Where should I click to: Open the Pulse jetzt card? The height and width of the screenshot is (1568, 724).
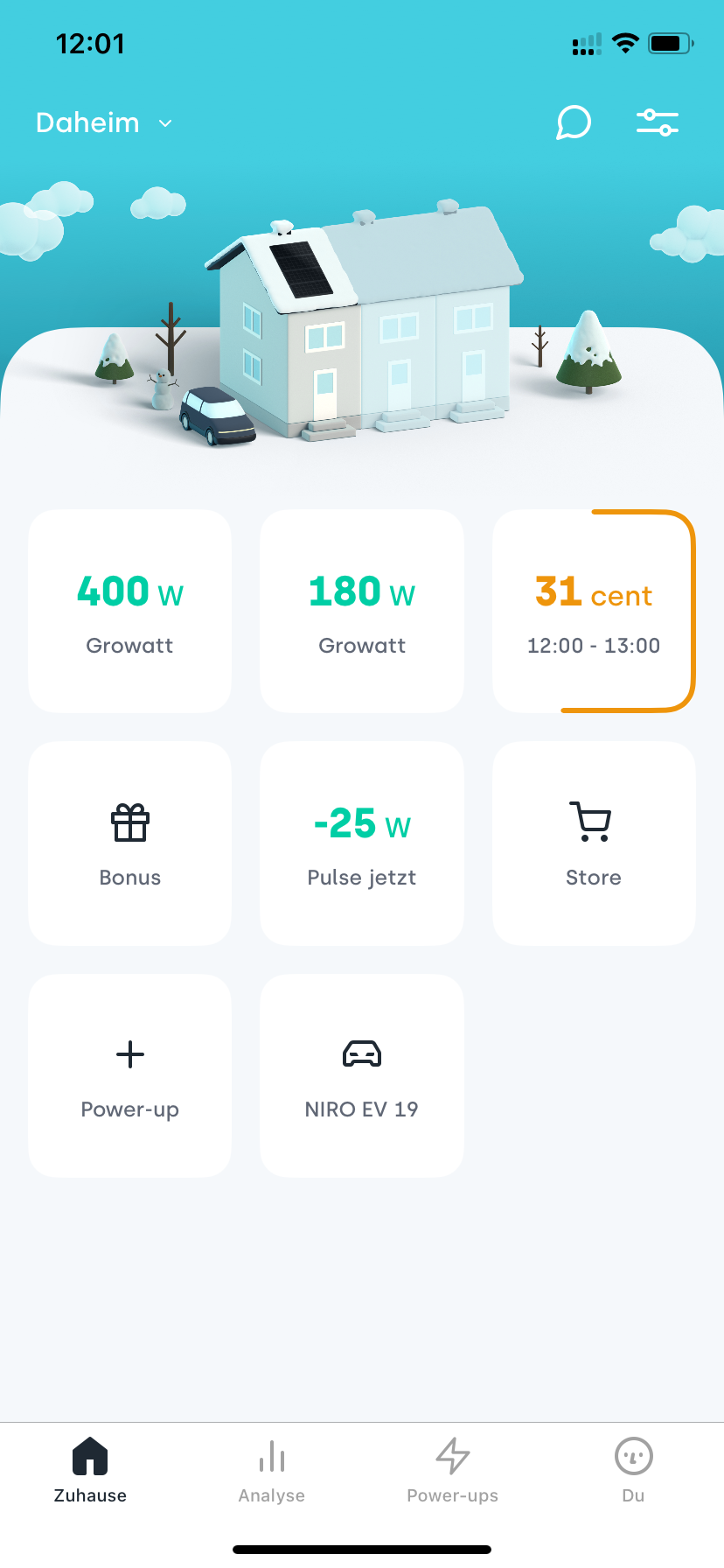pyautogui.click(x=362, y=843)
